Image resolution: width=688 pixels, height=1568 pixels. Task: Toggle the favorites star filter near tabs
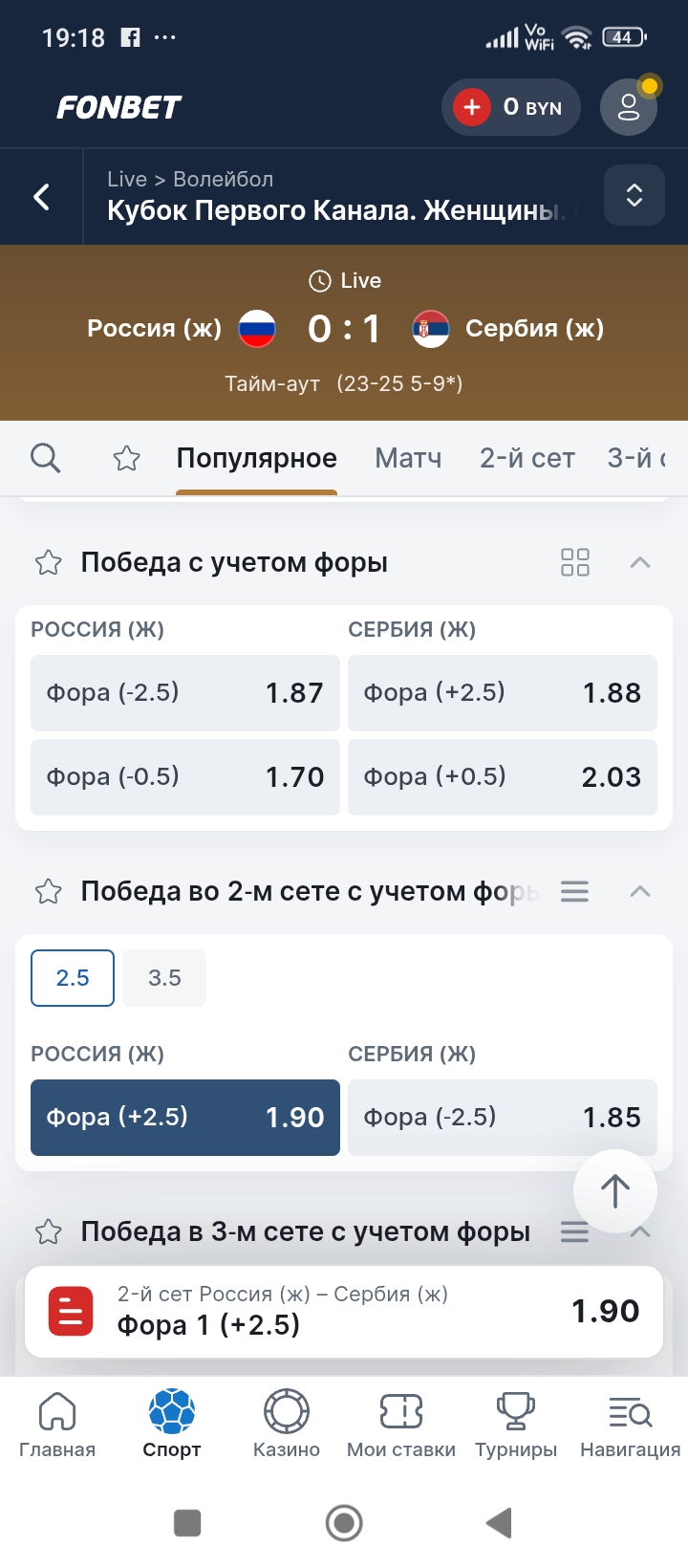[x=126, y=459]
